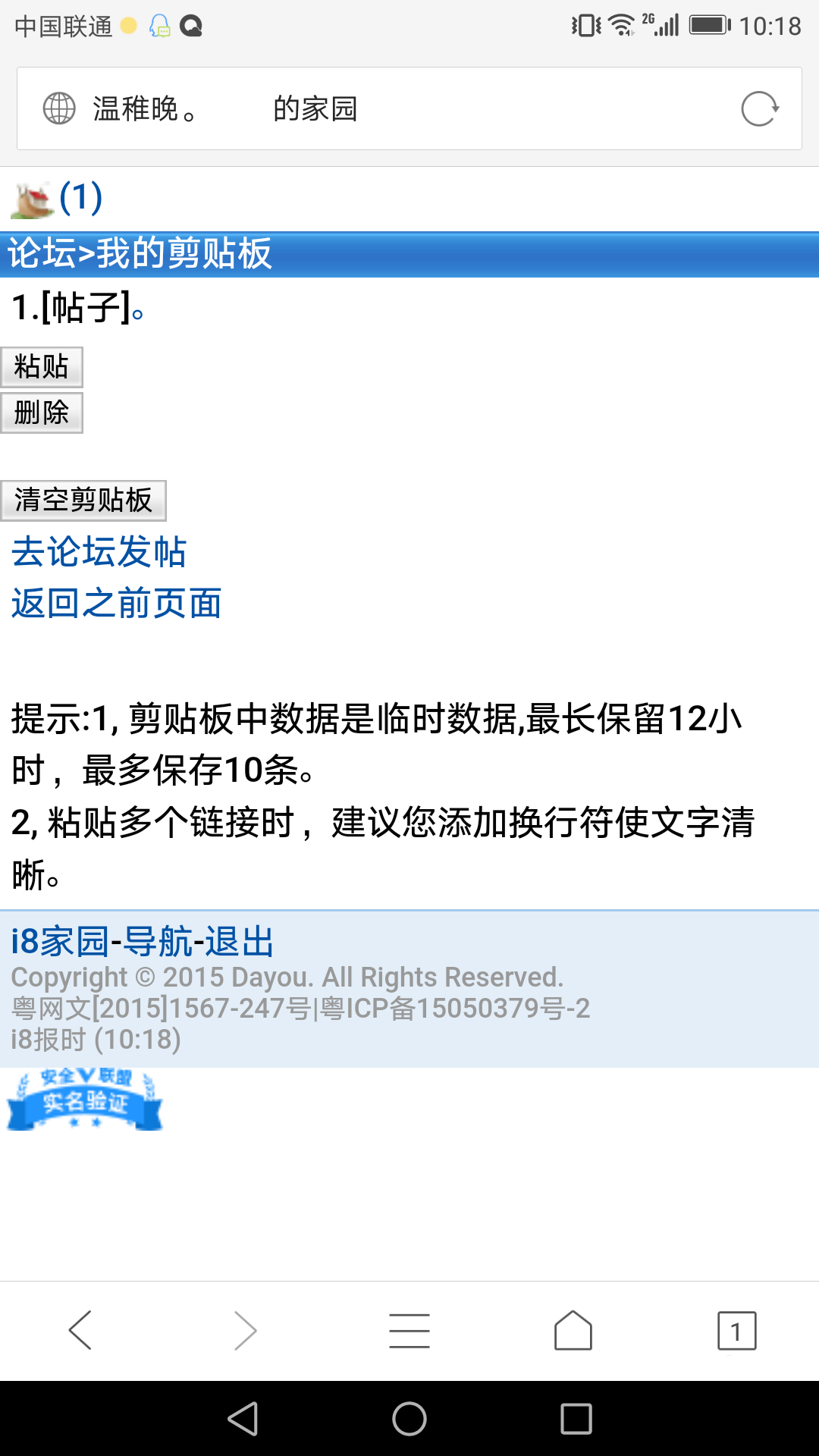Viewport: 819px width, 1456px height.
Task: Open i8家园 footer link
Action: click(x=59, y=942)
